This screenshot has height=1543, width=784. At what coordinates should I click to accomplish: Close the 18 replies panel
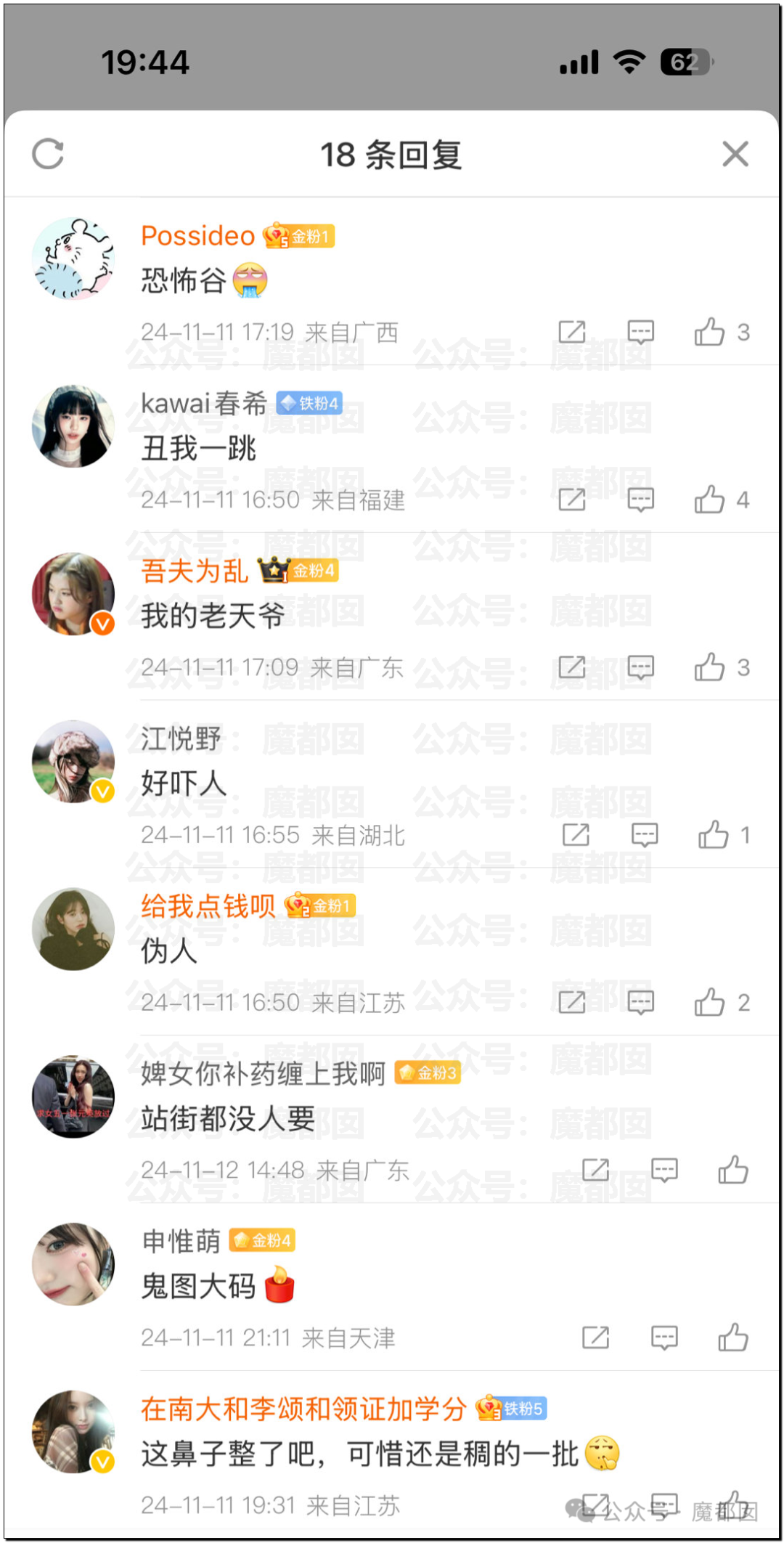pyautogui.click(x=735, y=154)
